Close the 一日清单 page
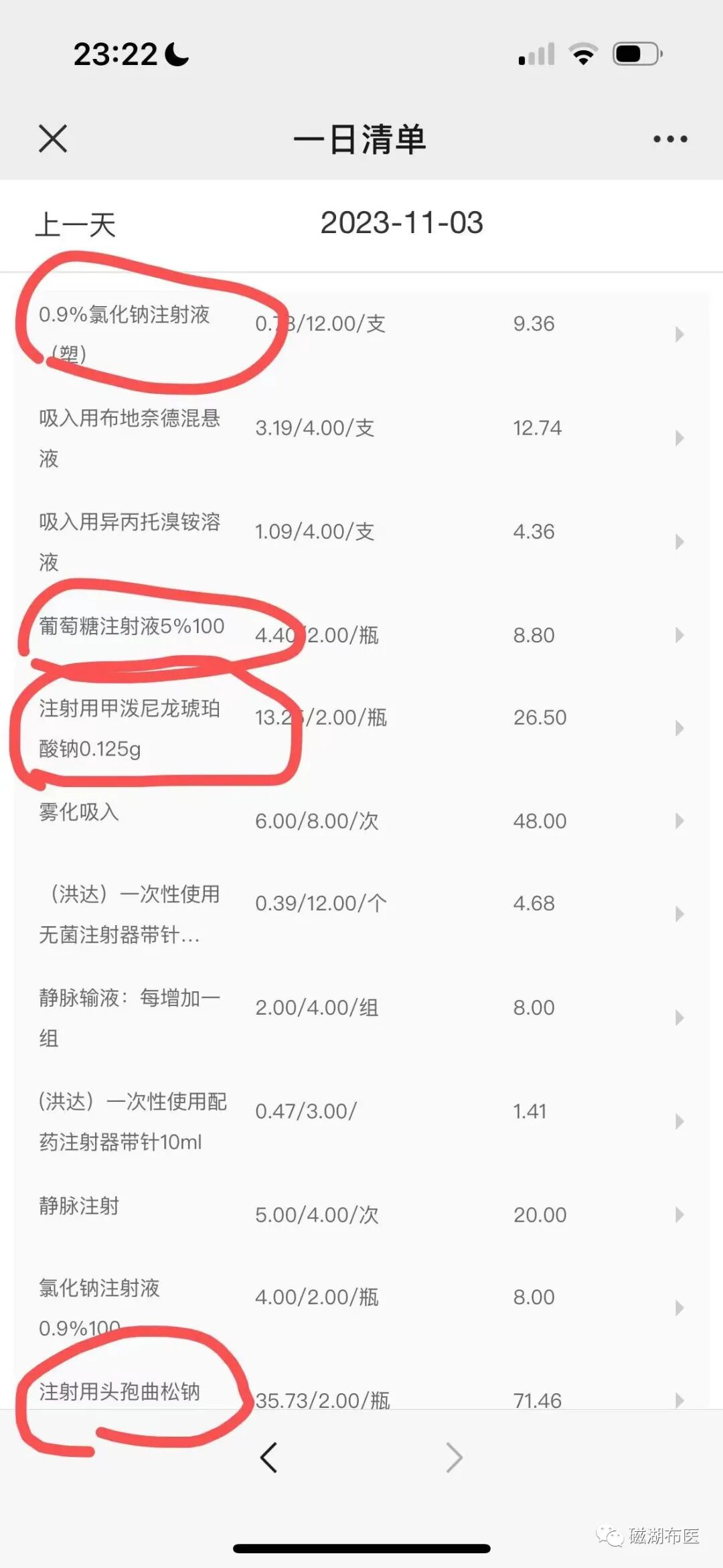 coord(53,139)
